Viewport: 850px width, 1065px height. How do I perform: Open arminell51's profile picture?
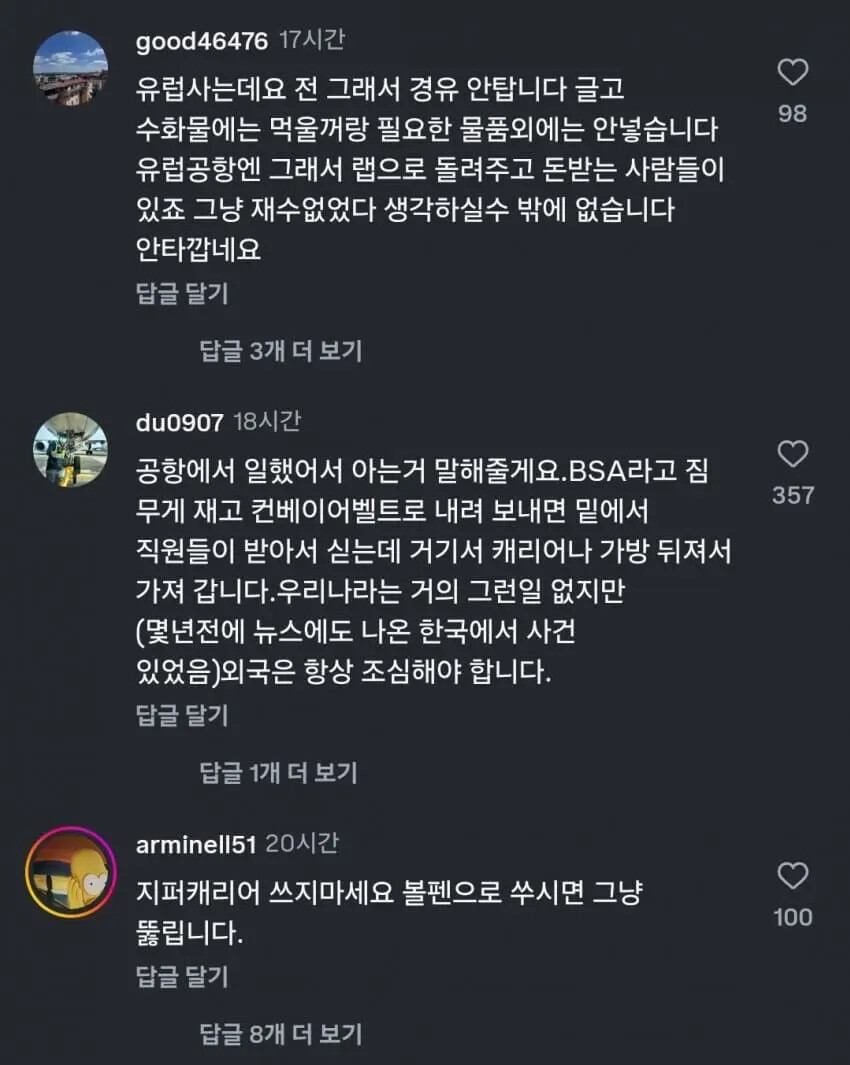coord(70,871)
